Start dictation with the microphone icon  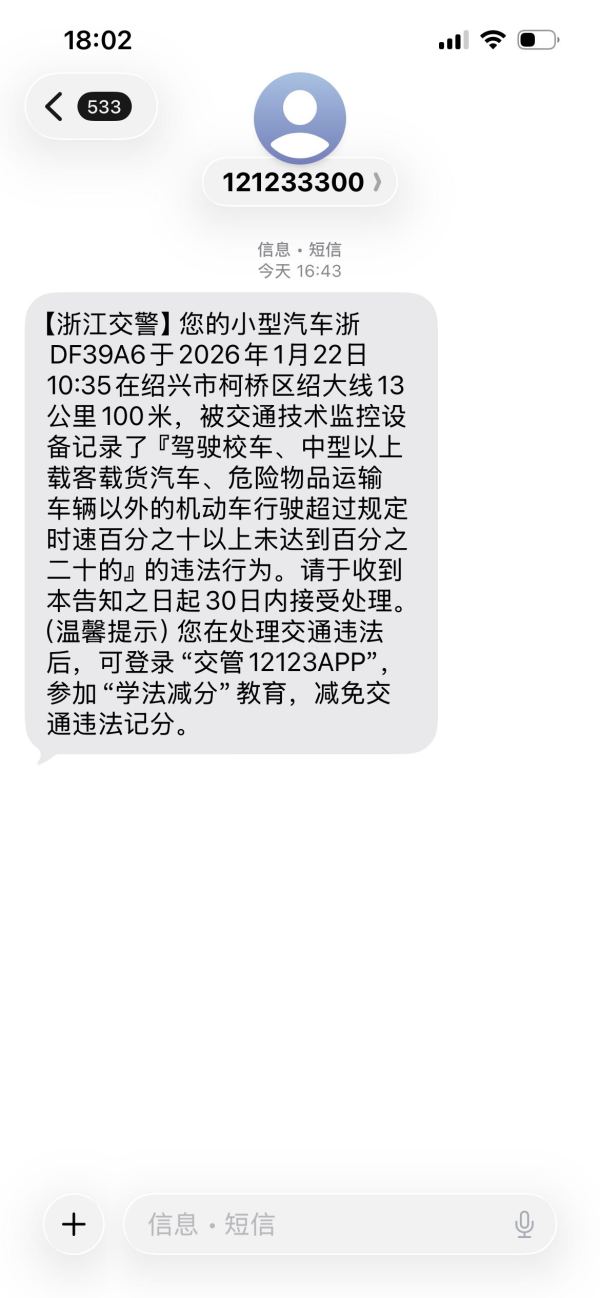click(x=524, y=1224)
